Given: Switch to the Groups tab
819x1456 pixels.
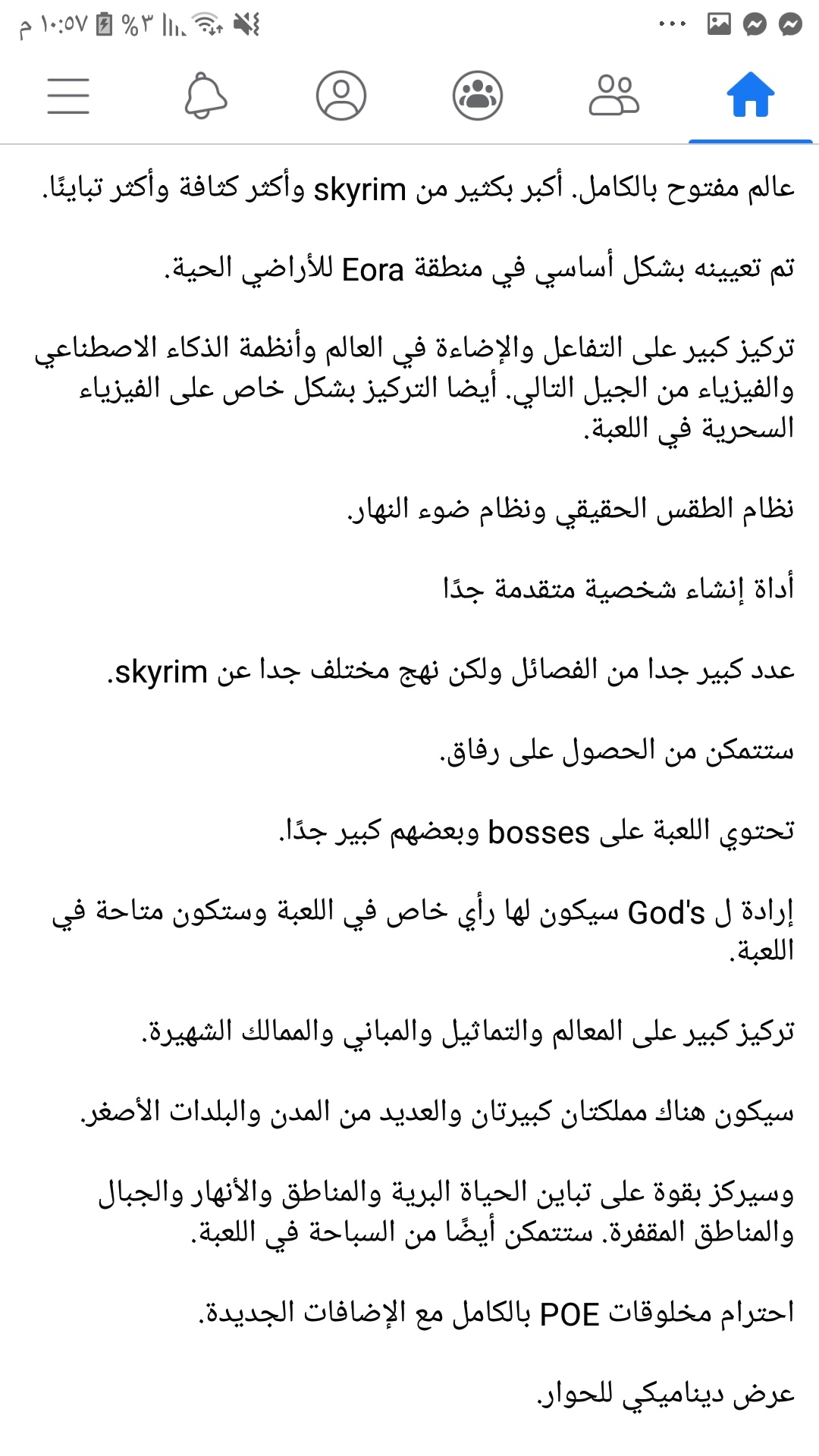Looking at the screenshot, I should click(x=478, y=96).
